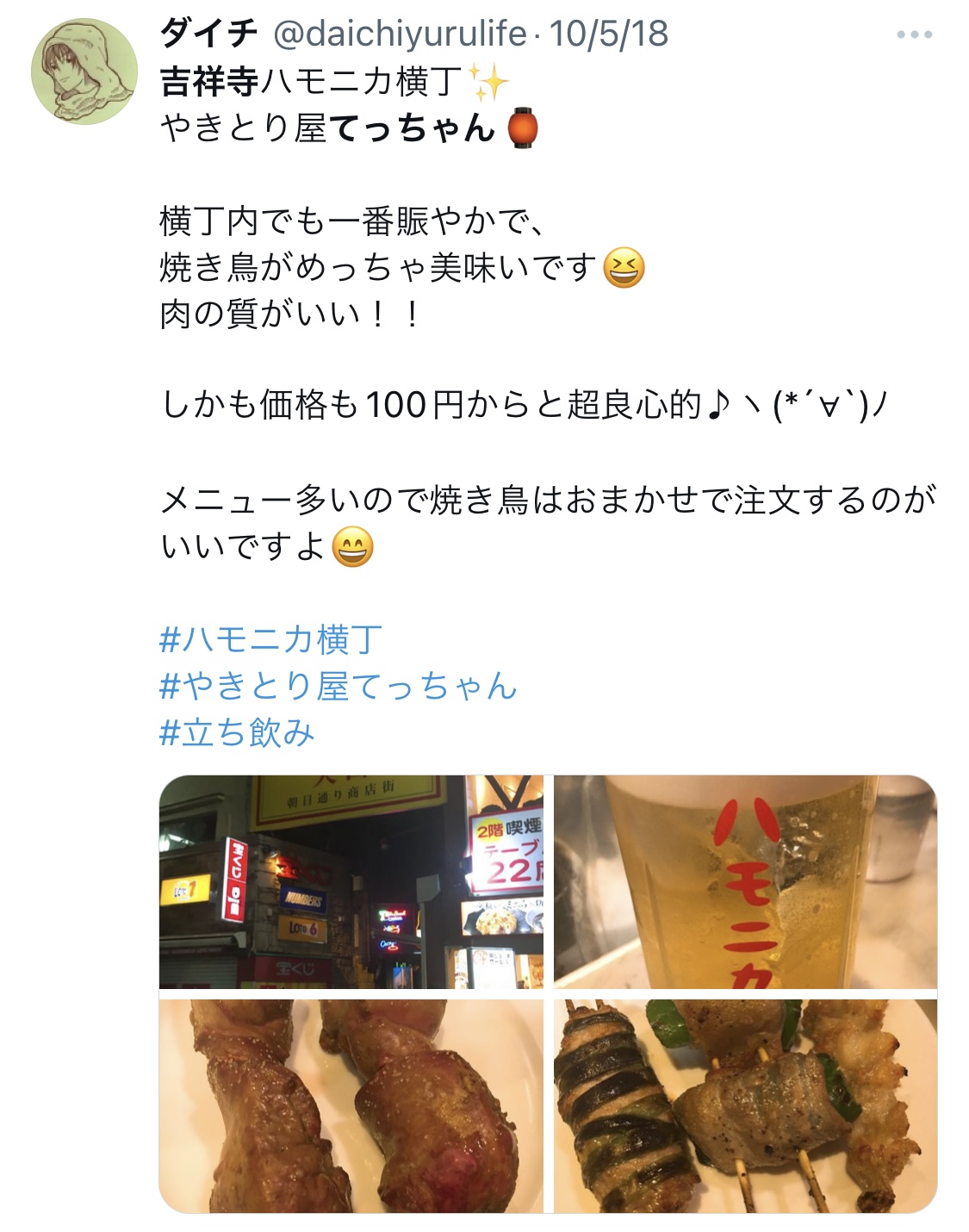This screenshot has width=969, height=1232.
Task: View the grilled meat skewer photo
Action: [351, 1106]
